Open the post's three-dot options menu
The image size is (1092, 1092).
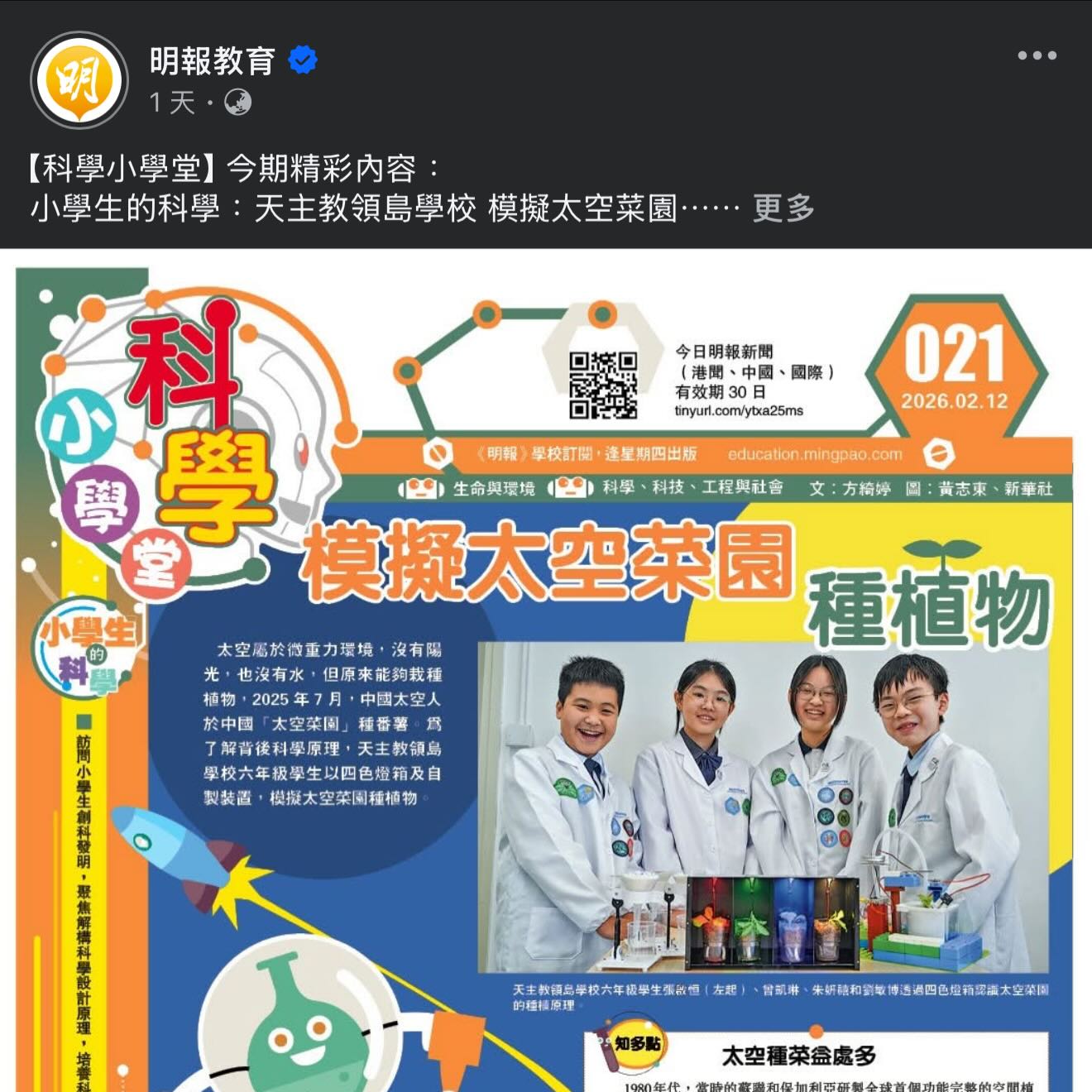click(x=1037, y=55)
